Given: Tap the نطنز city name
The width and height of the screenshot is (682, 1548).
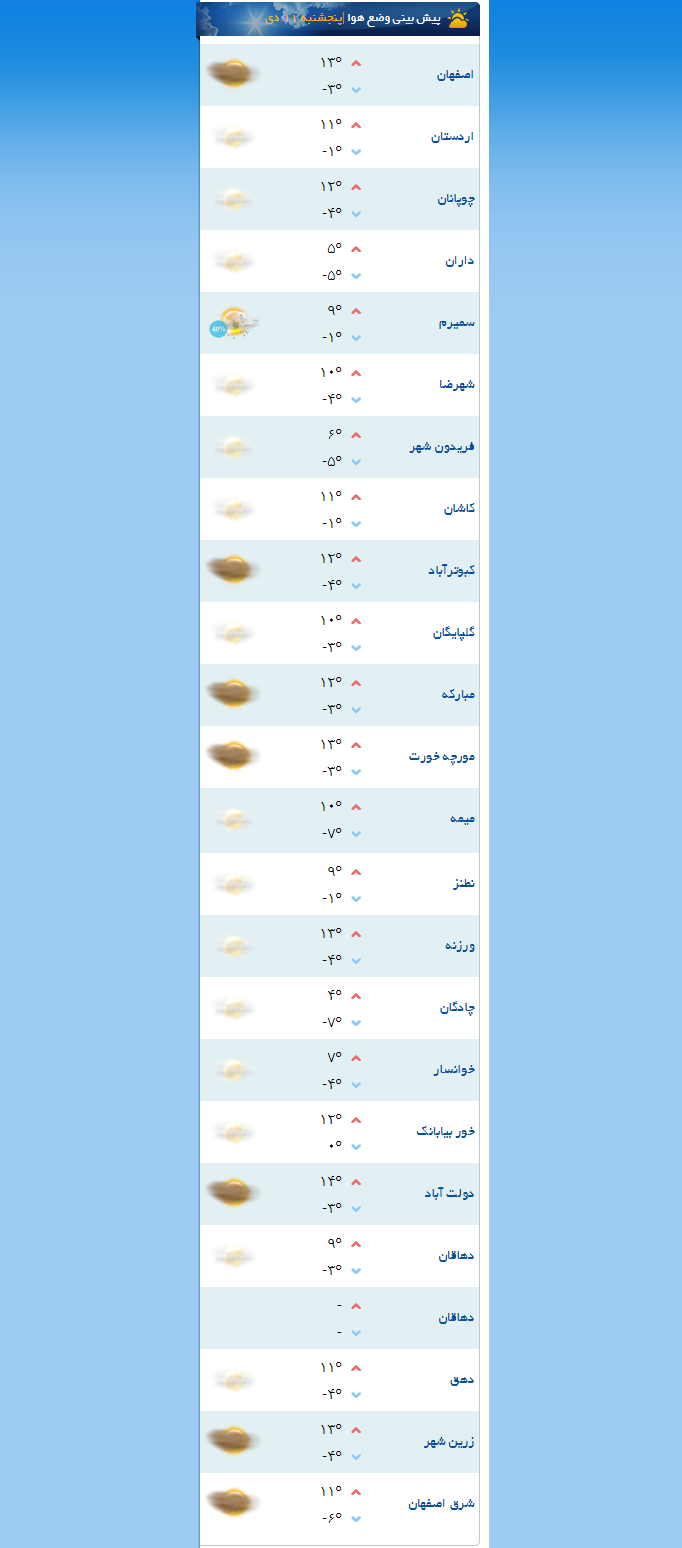Looking at the screenshot, I should pyautogui.click(x=462, y=884).
